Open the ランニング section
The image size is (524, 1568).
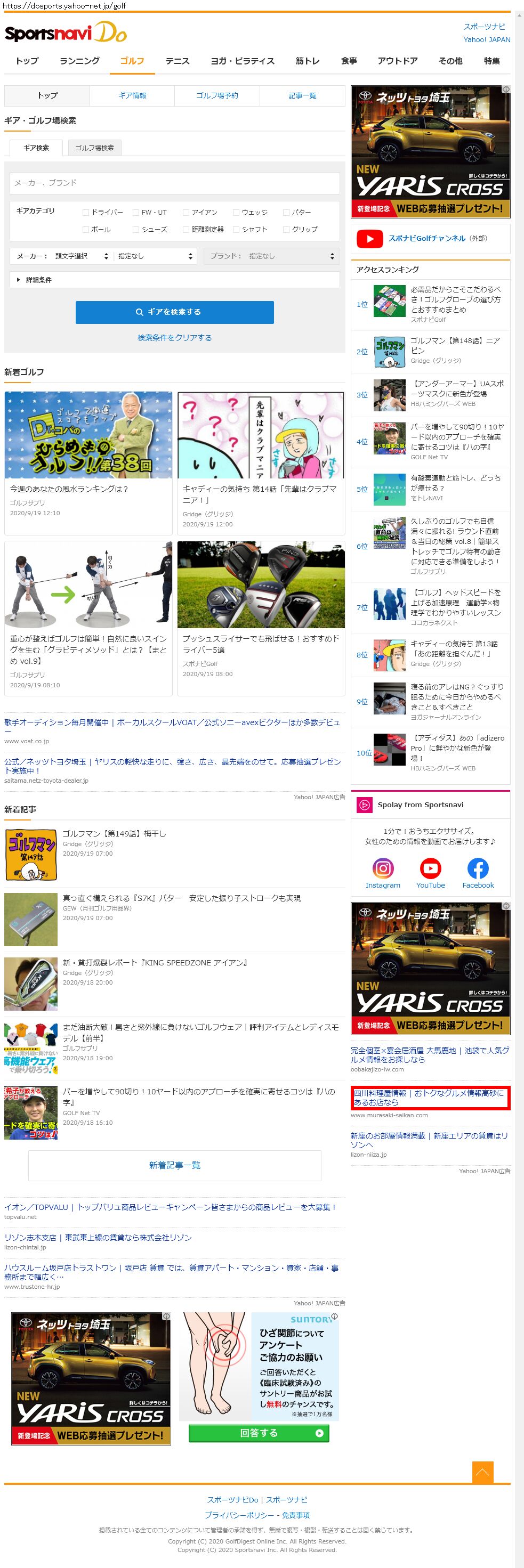tap(79, 61)
